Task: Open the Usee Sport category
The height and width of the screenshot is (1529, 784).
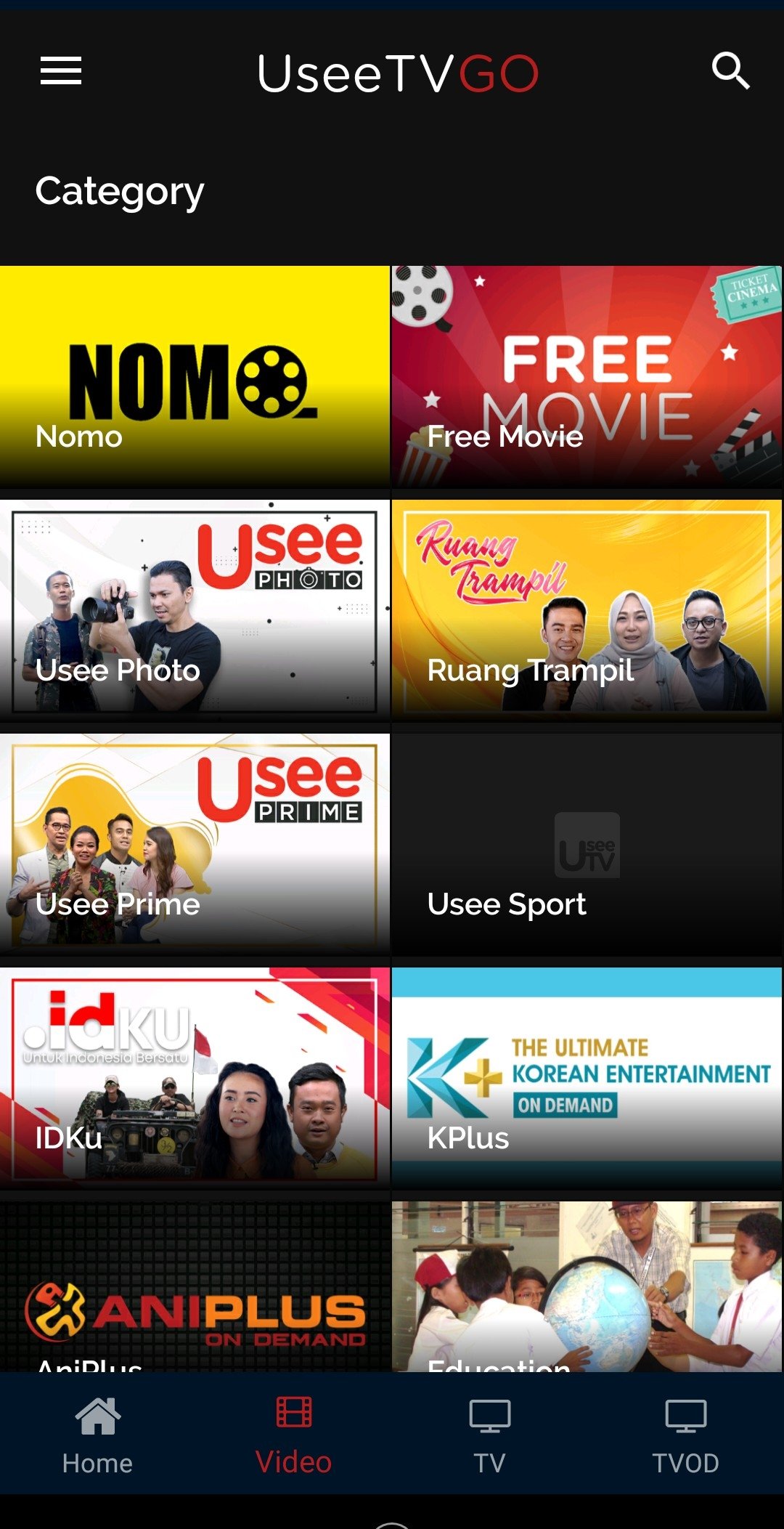Action: (x=587, y=844)
